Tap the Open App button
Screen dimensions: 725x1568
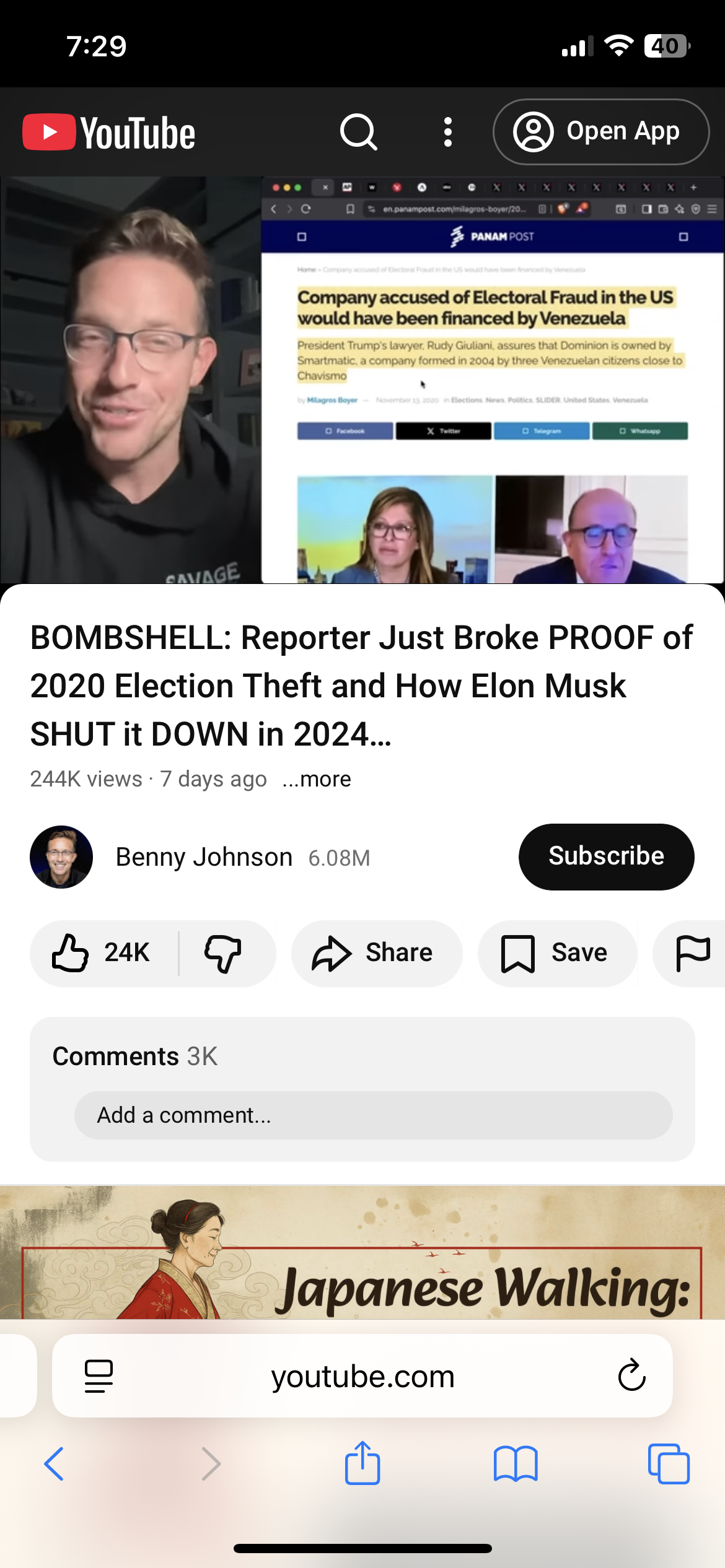(600, 132)
